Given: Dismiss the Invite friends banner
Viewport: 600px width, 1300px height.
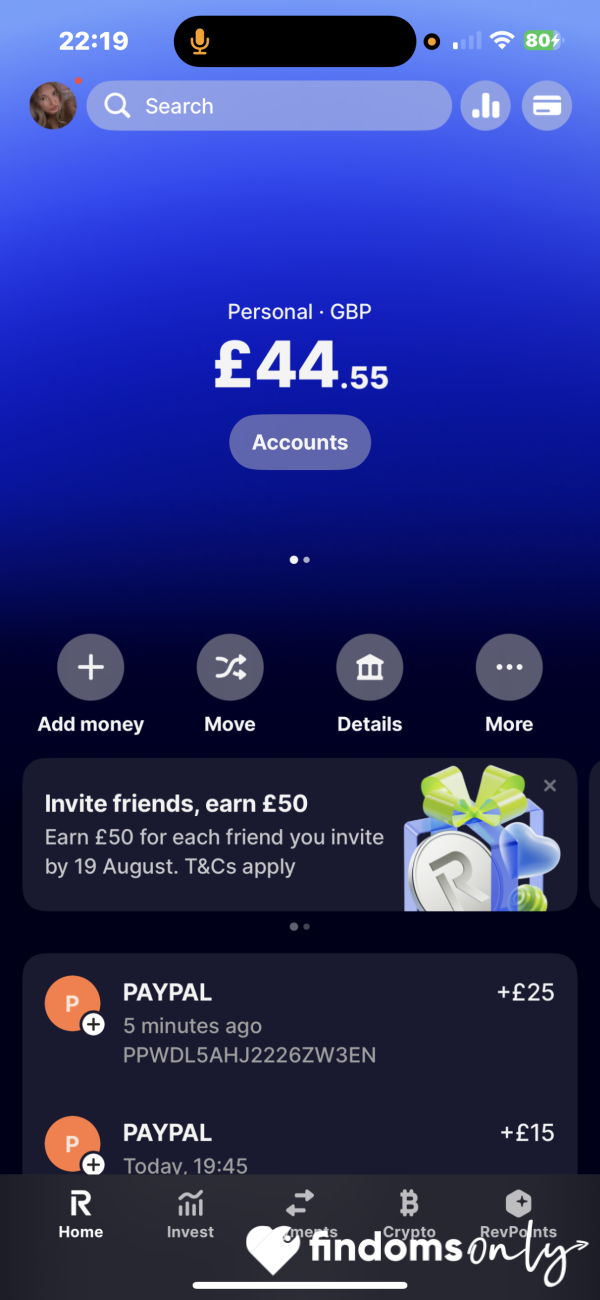Looking at the screenshot, I should pyautogui.click(x=549, y=786).
